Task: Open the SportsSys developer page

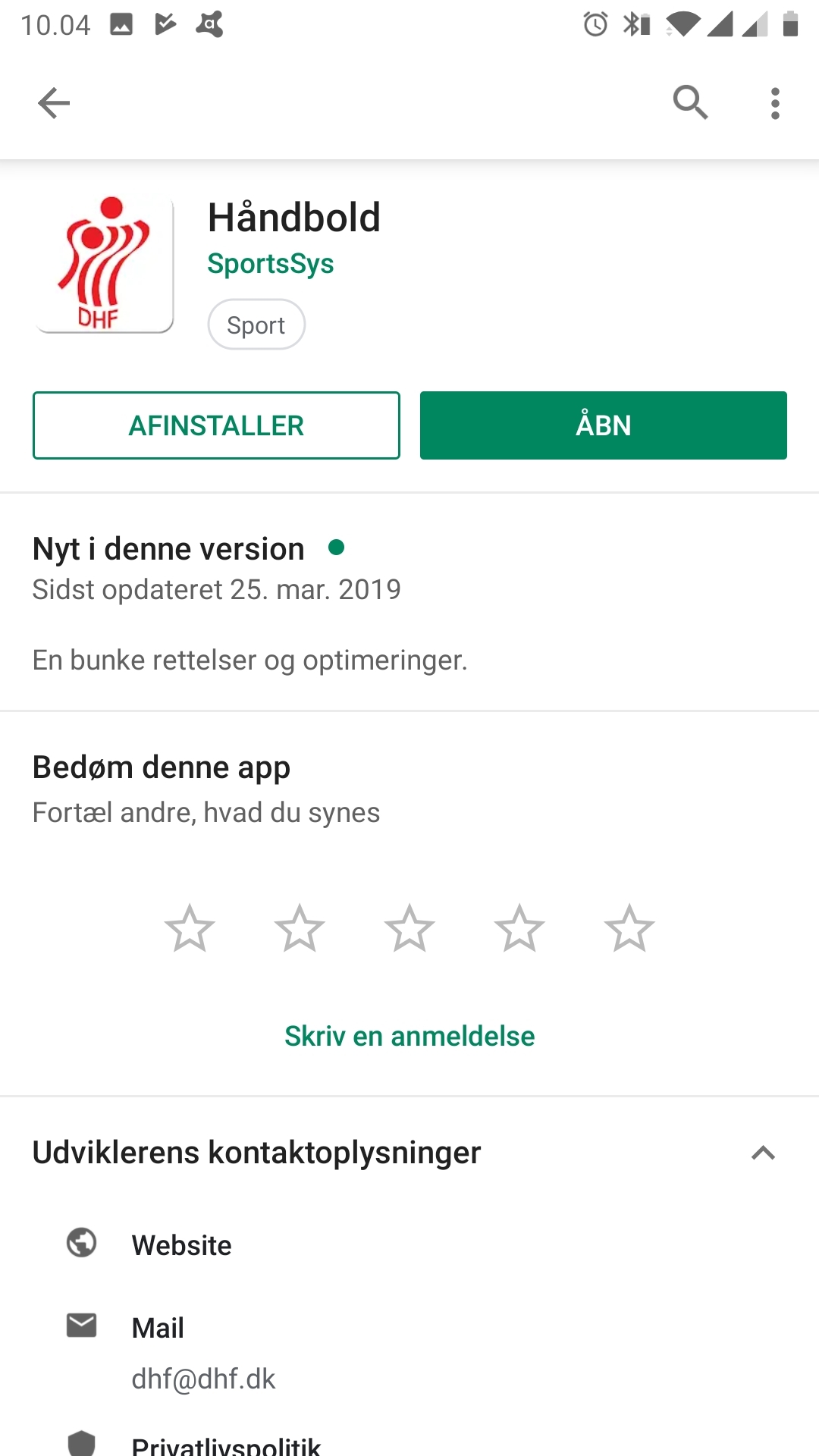Action: (x=270, y=264)
